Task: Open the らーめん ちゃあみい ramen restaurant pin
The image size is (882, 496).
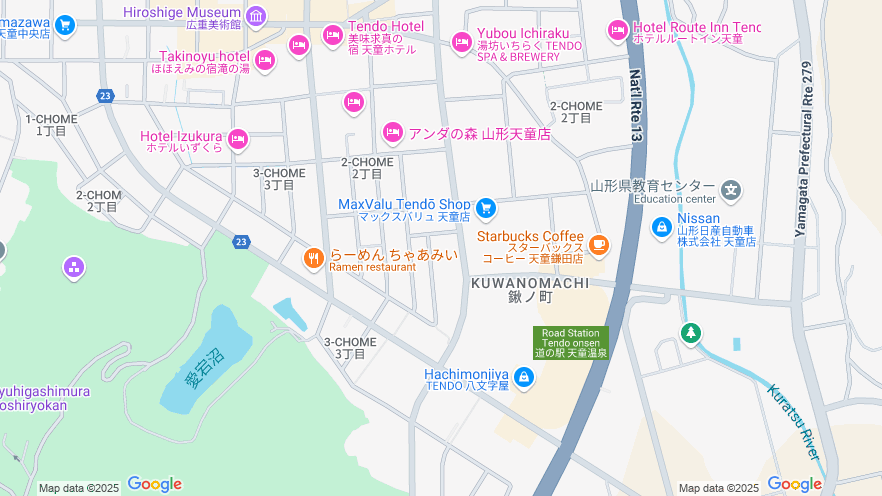Action: tap(314, 259)
